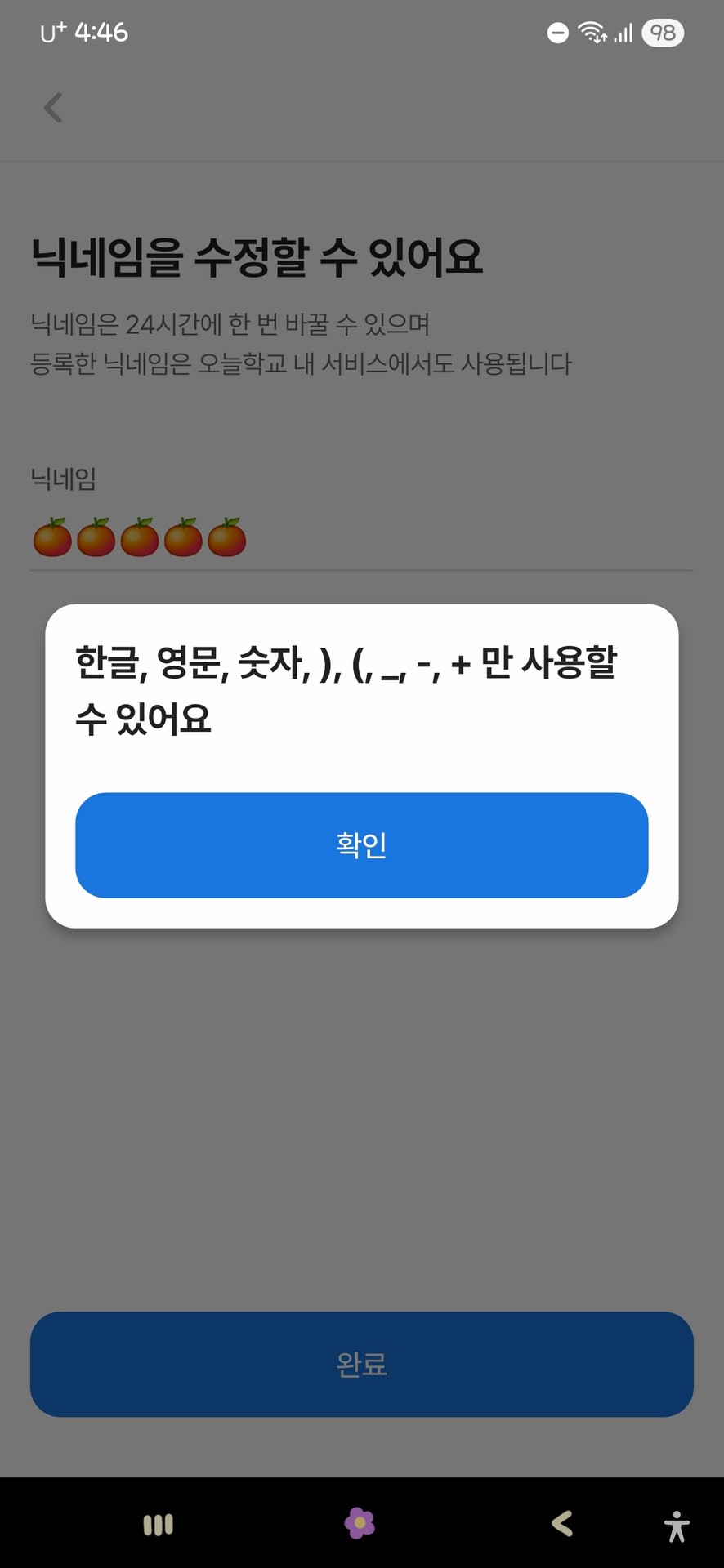Tap the 닉네임 input field

362,539
